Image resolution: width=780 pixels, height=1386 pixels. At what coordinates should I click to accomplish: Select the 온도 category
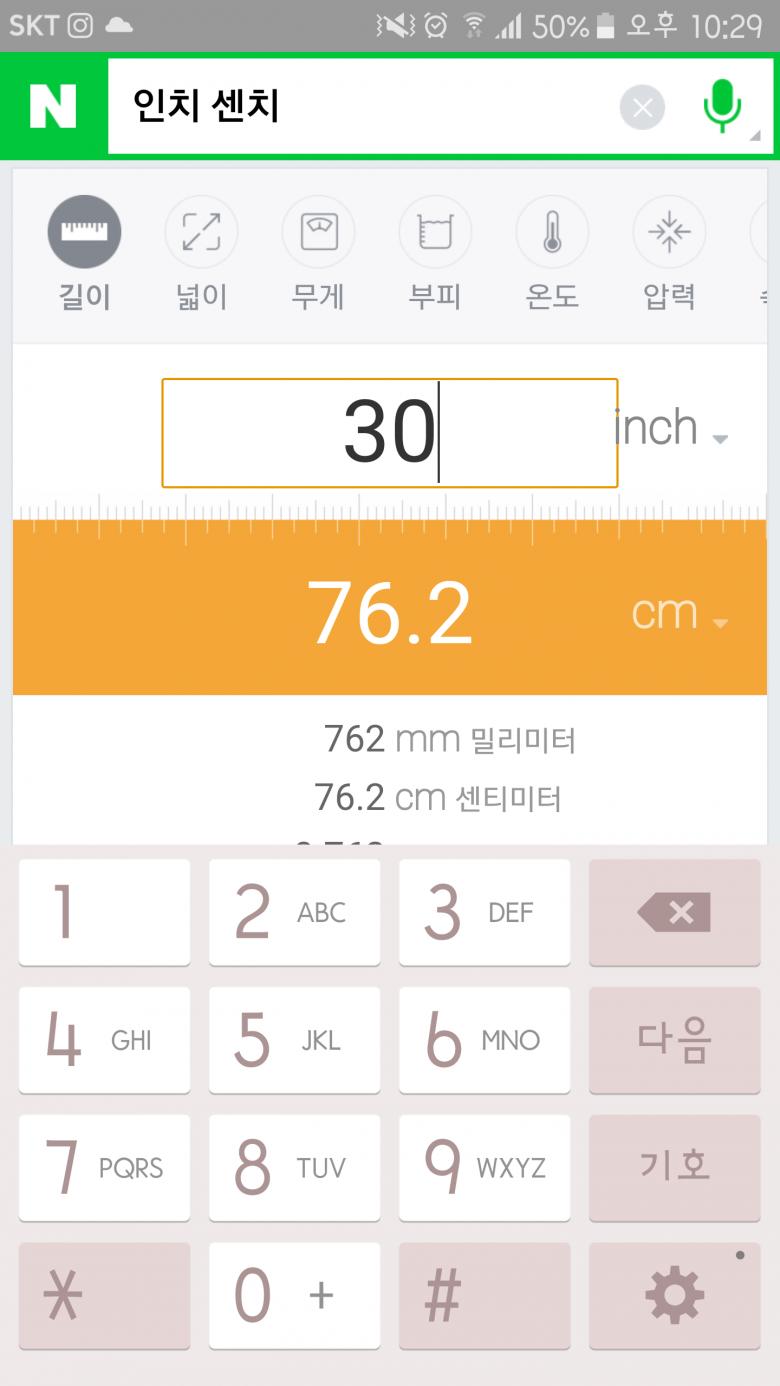point(552,252)
